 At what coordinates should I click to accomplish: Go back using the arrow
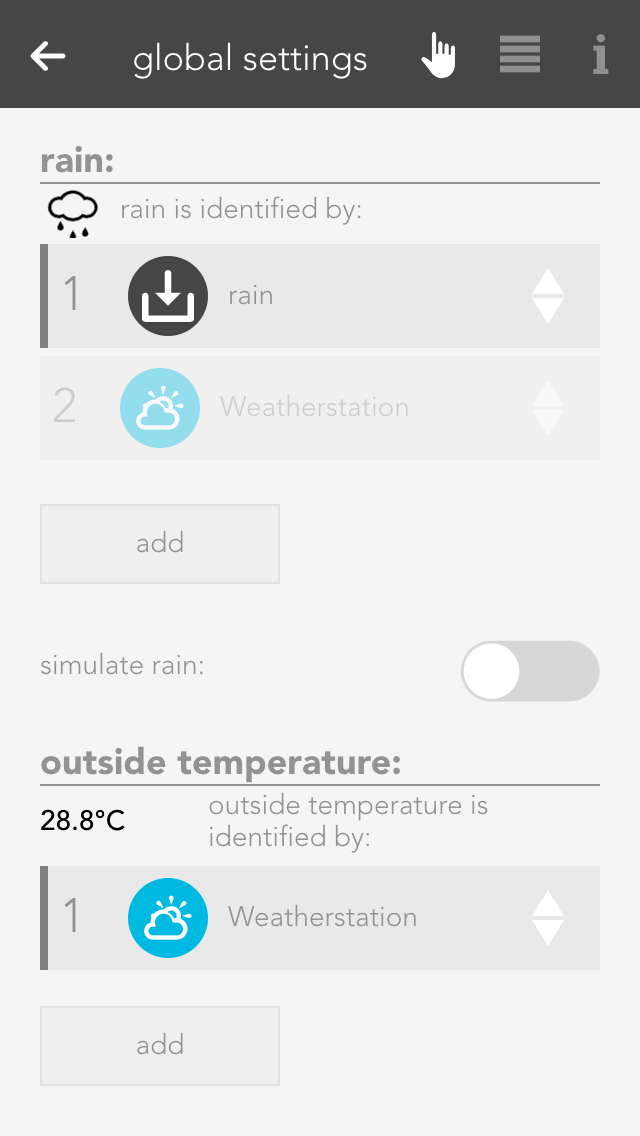(x=48, y=56)
